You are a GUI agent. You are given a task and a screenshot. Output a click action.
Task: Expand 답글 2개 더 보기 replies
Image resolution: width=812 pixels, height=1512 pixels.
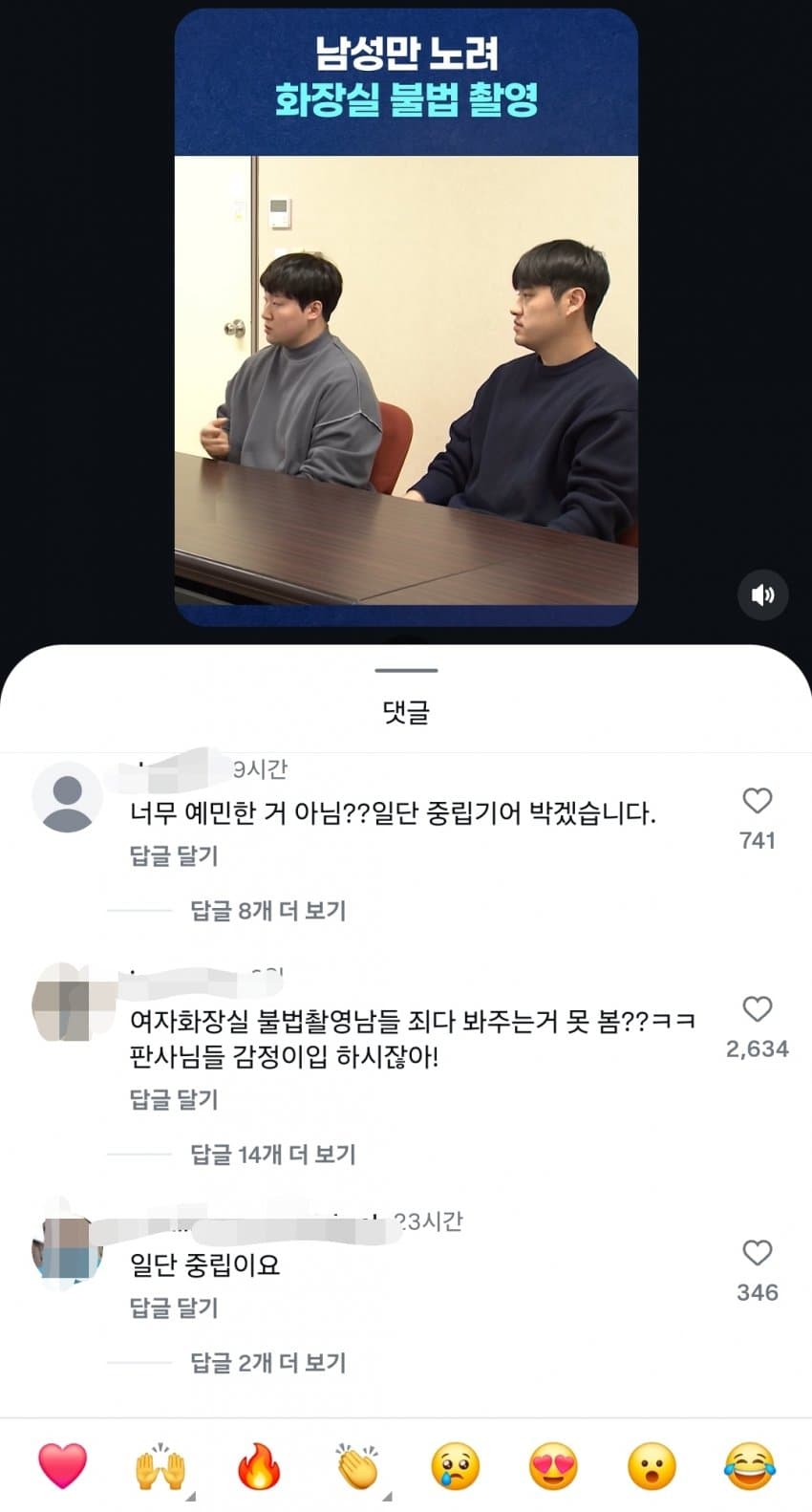coord(267,1362)
